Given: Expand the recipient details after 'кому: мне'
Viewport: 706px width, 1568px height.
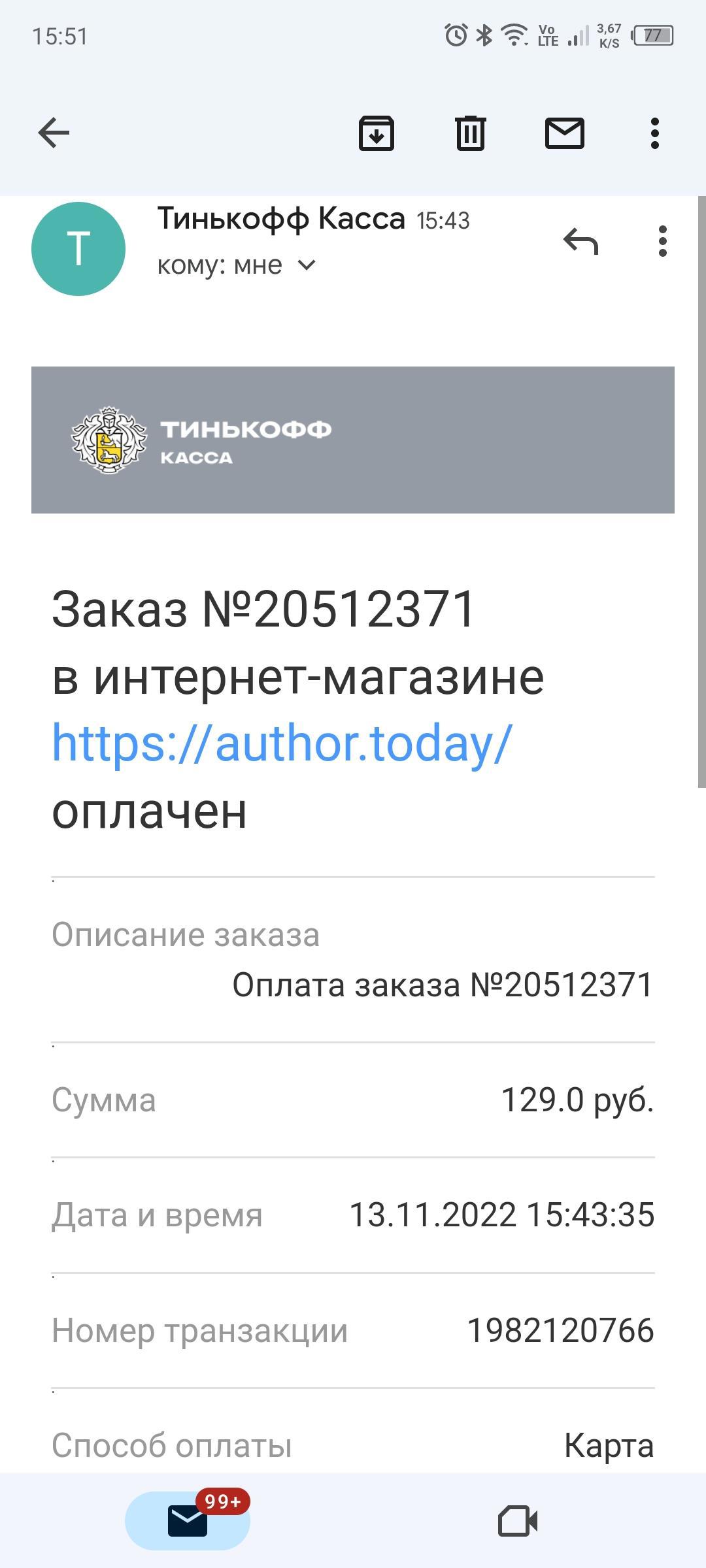Looking at the screenshot, I should (x=307, y=265).
